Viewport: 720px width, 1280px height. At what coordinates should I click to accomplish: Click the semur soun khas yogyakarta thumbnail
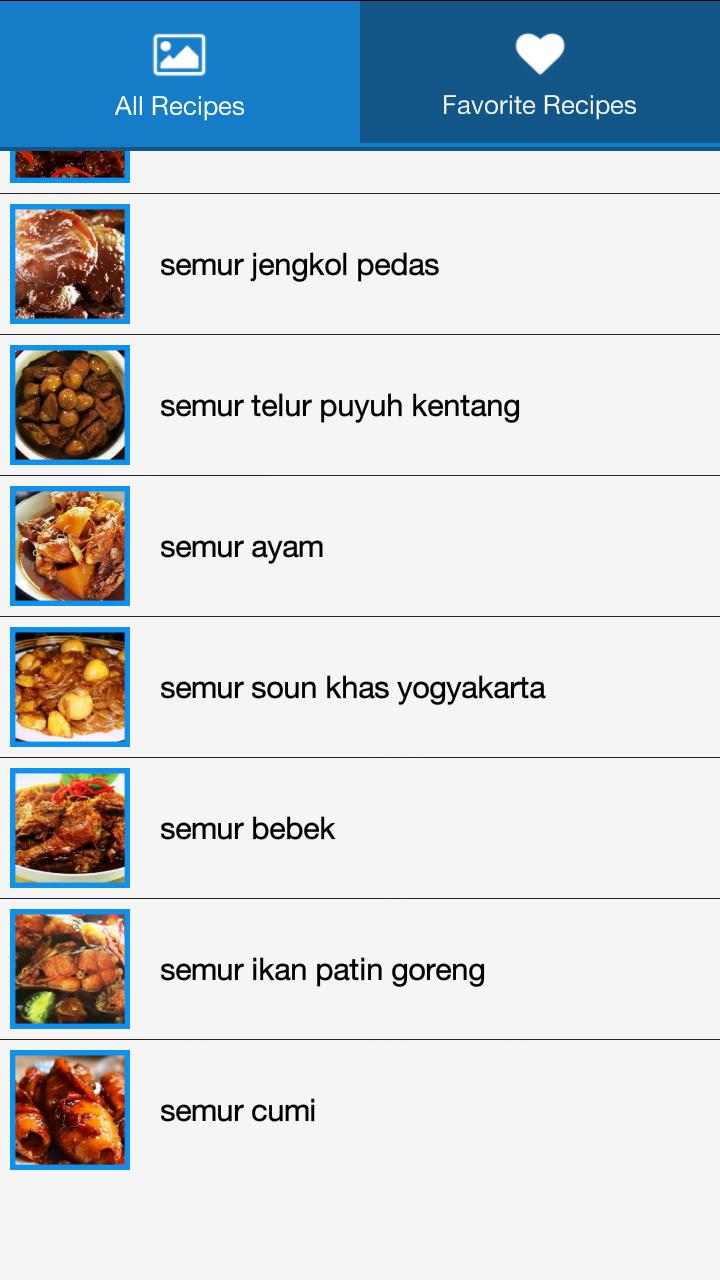[x=69, y=687]
